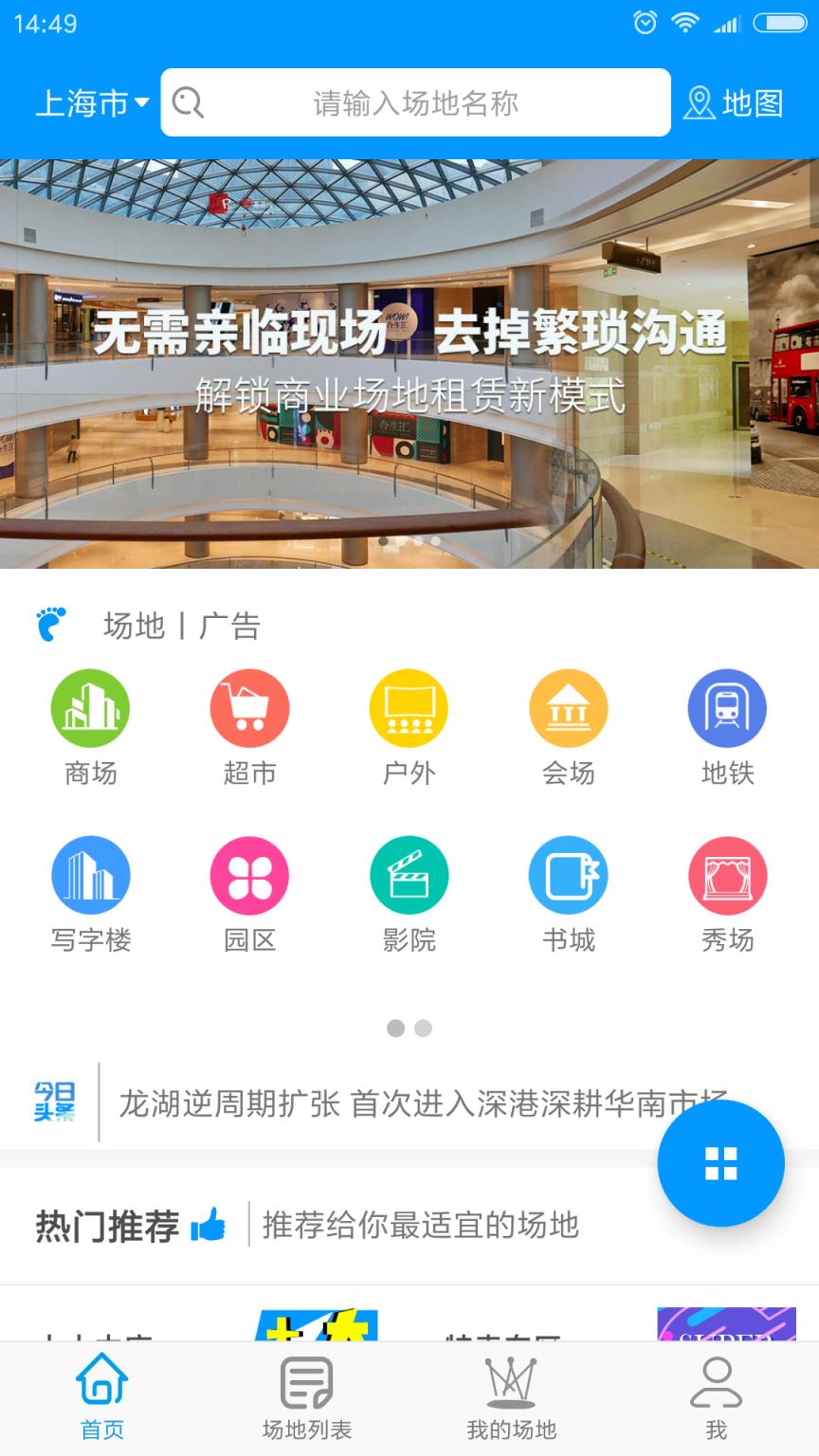The image size is (819, 1456).
Task: Open the 地图 map view
Action: [737, 102]
